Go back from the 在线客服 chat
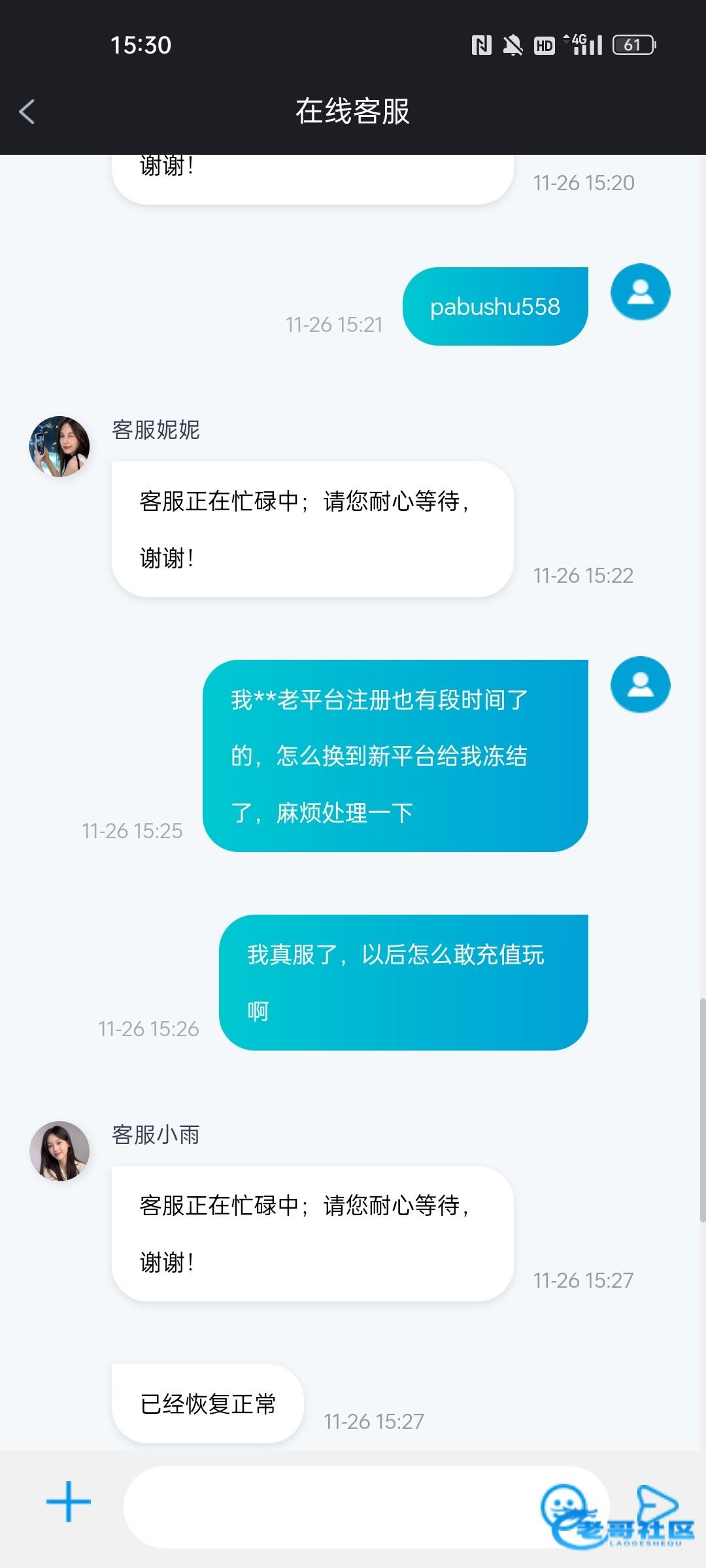The image size is (706, 1568). 27,112
